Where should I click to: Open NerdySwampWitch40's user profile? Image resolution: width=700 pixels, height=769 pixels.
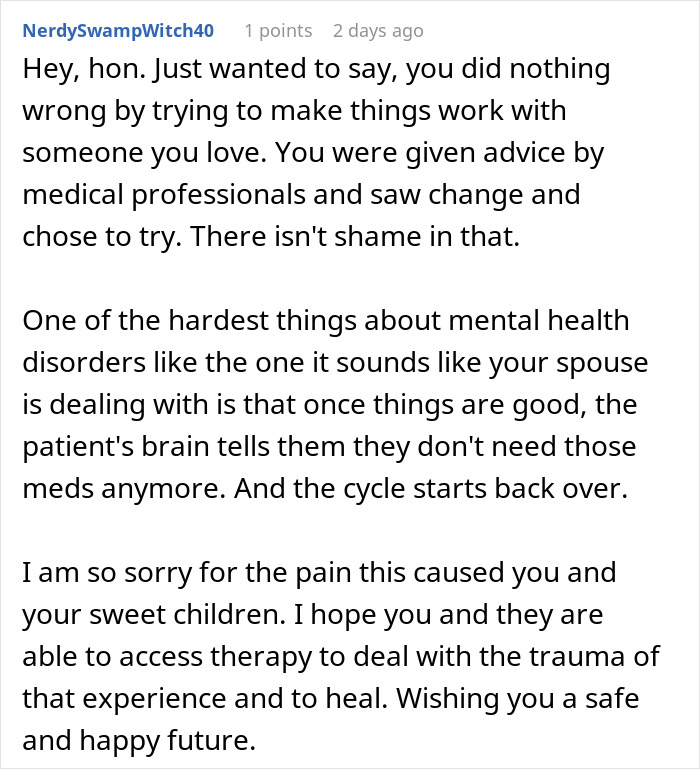(x=118, y=31)
